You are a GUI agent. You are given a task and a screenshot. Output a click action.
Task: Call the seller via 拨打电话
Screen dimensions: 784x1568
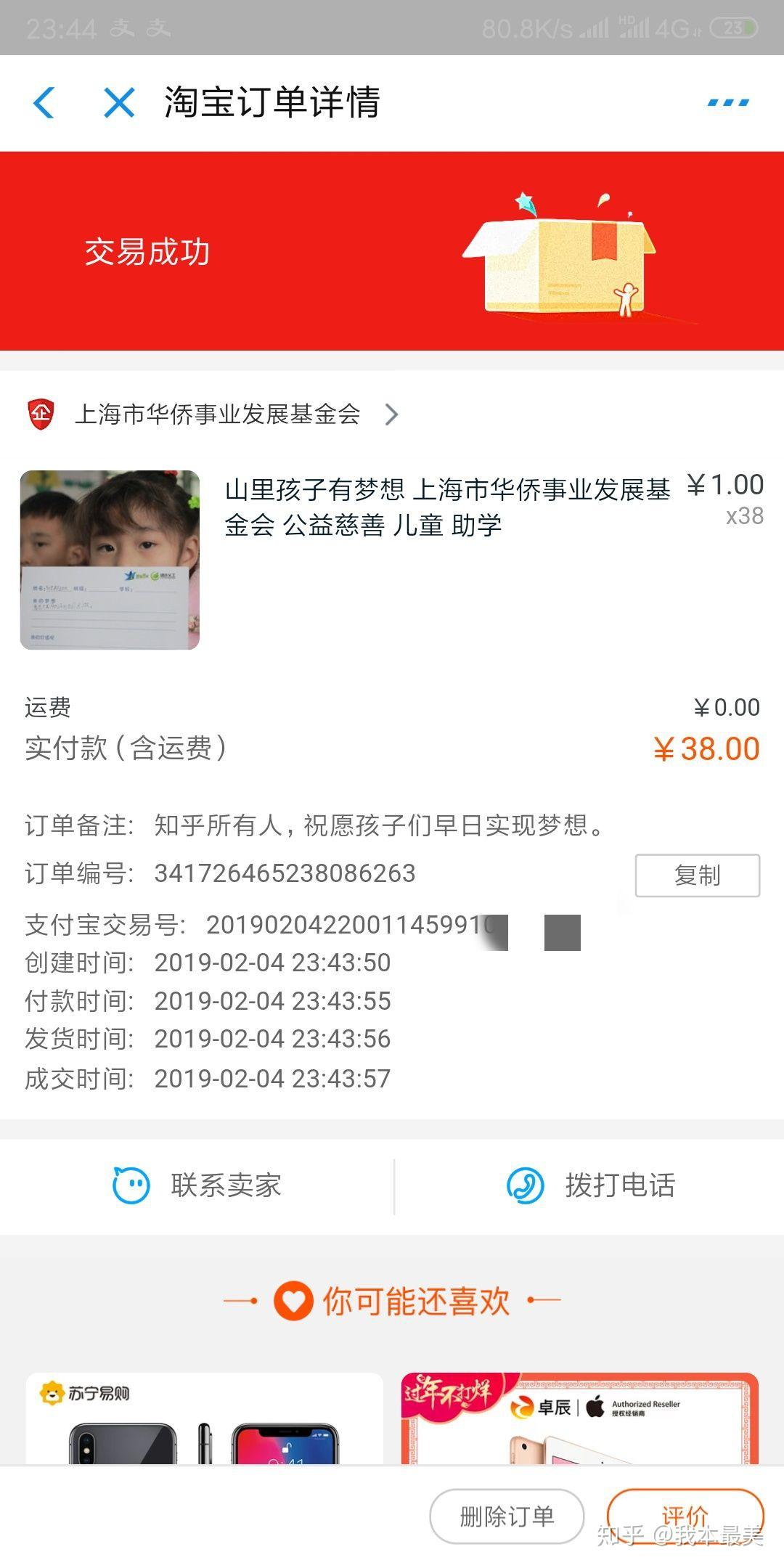click(x=591, y=1185)
